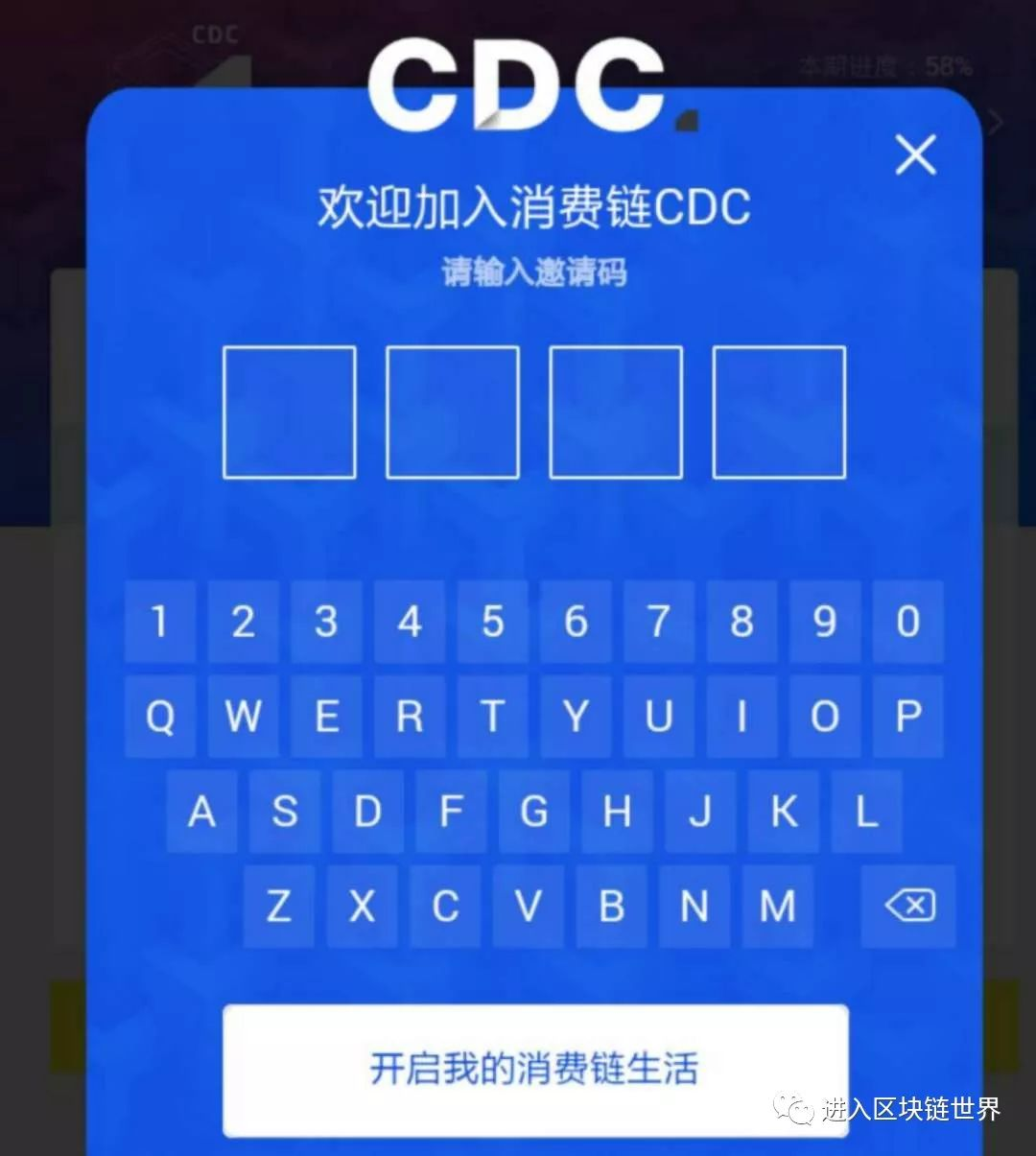1036x1156 pixels.
Task: Tap the 开启我的消费链生活 button
Action: pos(535,1069)
